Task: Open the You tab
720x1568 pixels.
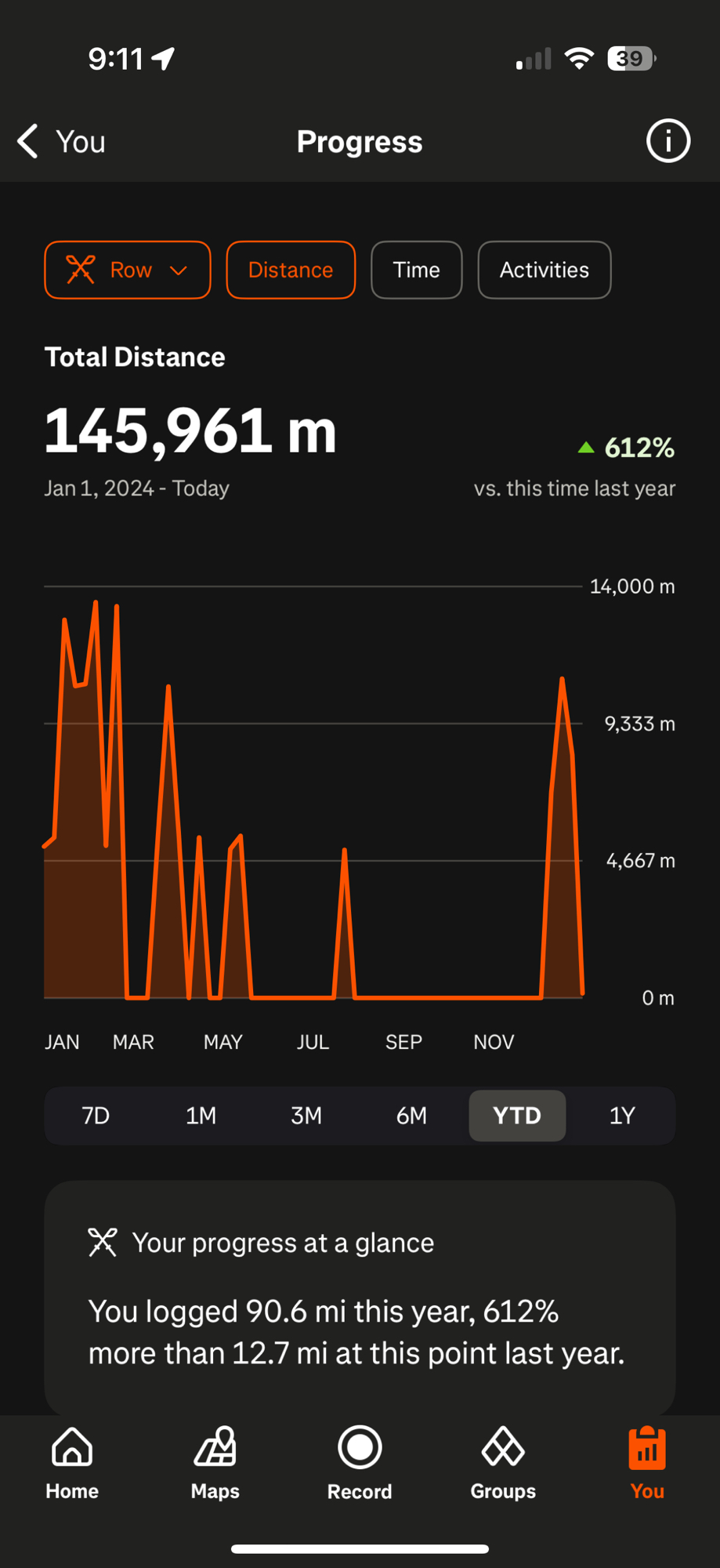Action: (647, 1463)
